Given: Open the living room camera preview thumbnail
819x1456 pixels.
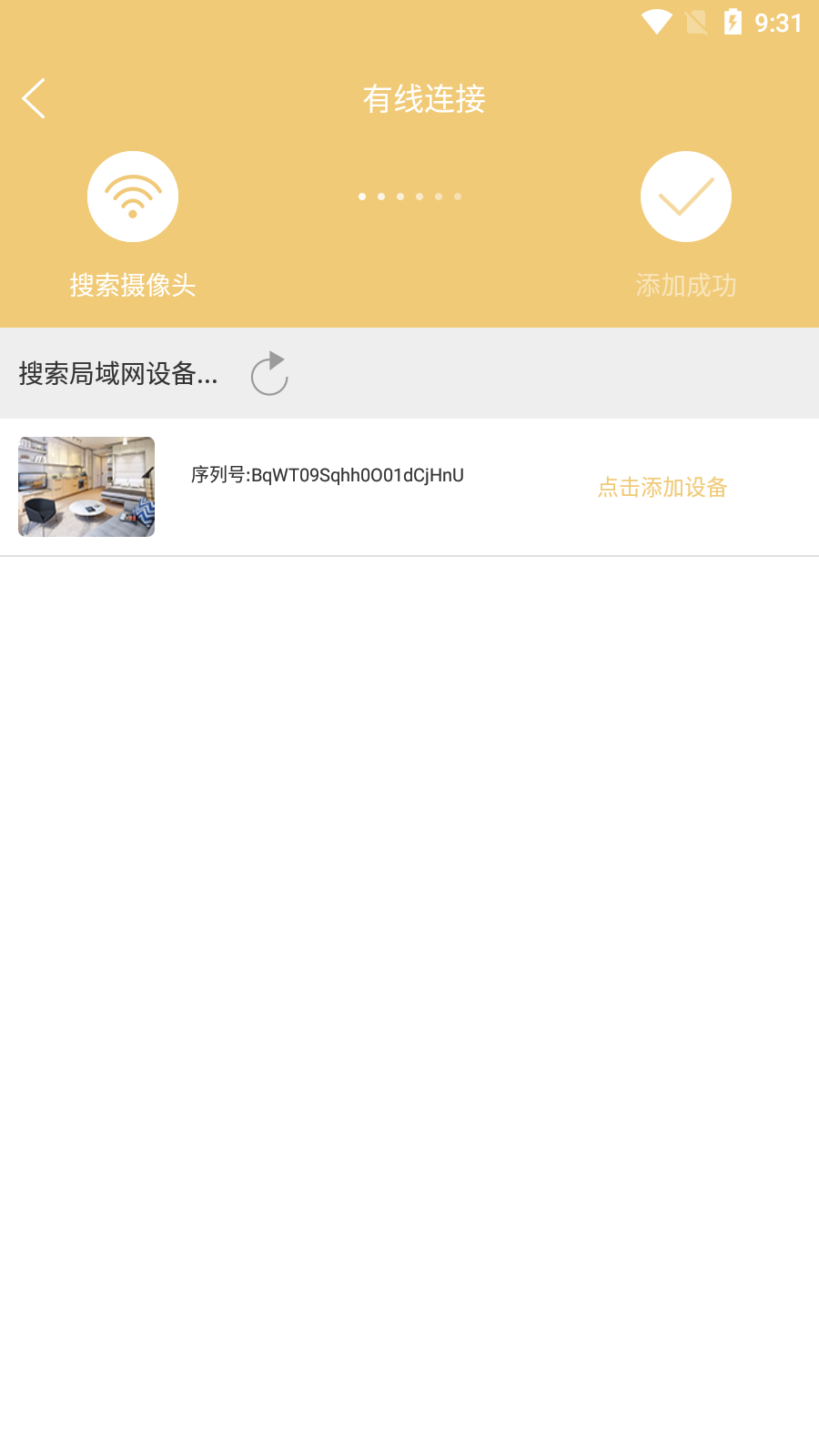Looking at the screenshot, I should point(86,487).
